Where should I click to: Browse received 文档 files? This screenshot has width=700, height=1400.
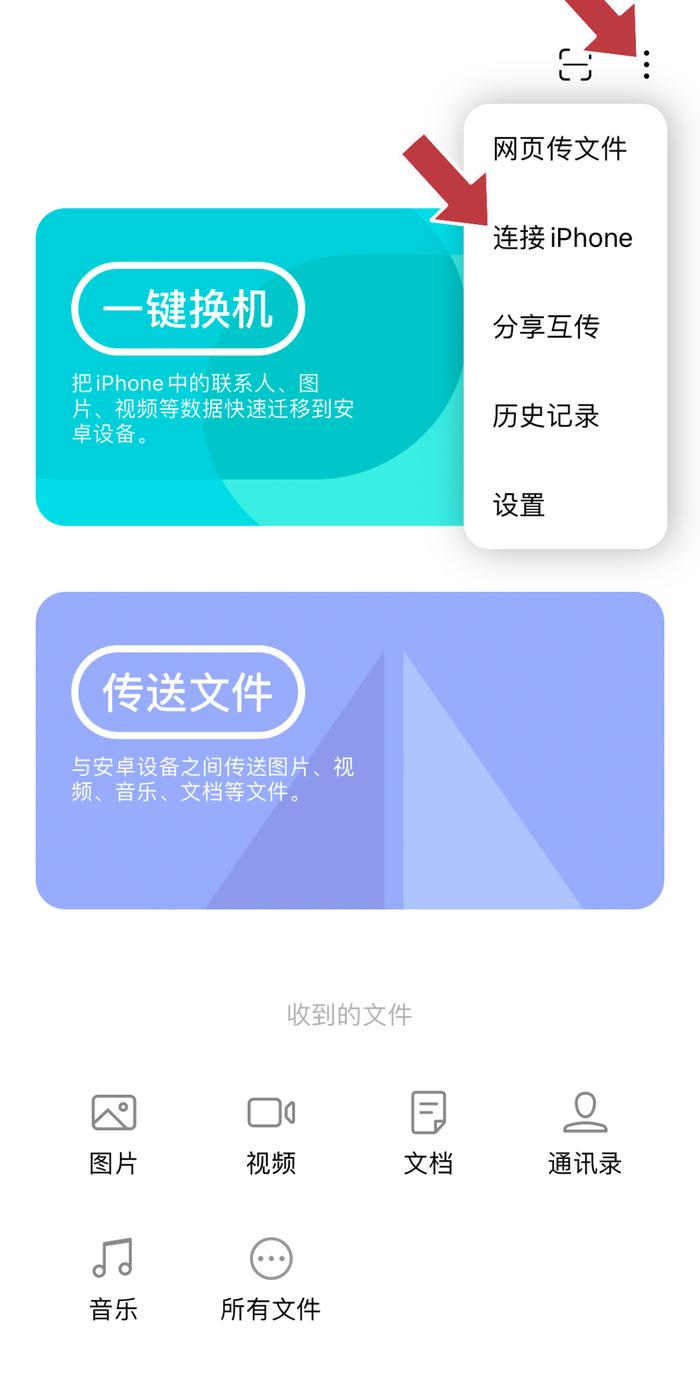pyautogui.click(x=428, y=1134)
